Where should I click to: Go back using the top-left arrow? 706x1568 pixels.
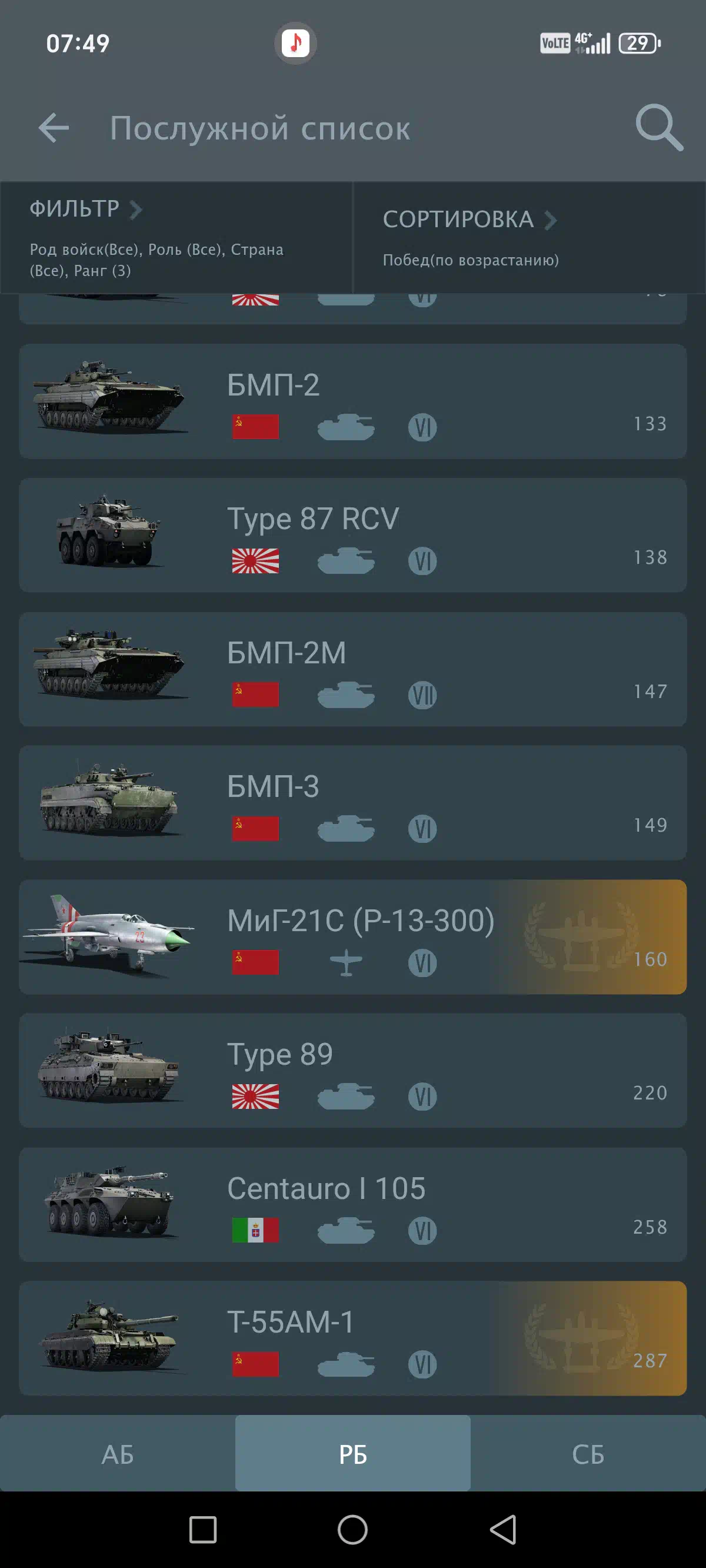pyautogui.click(x=54, y=128)
